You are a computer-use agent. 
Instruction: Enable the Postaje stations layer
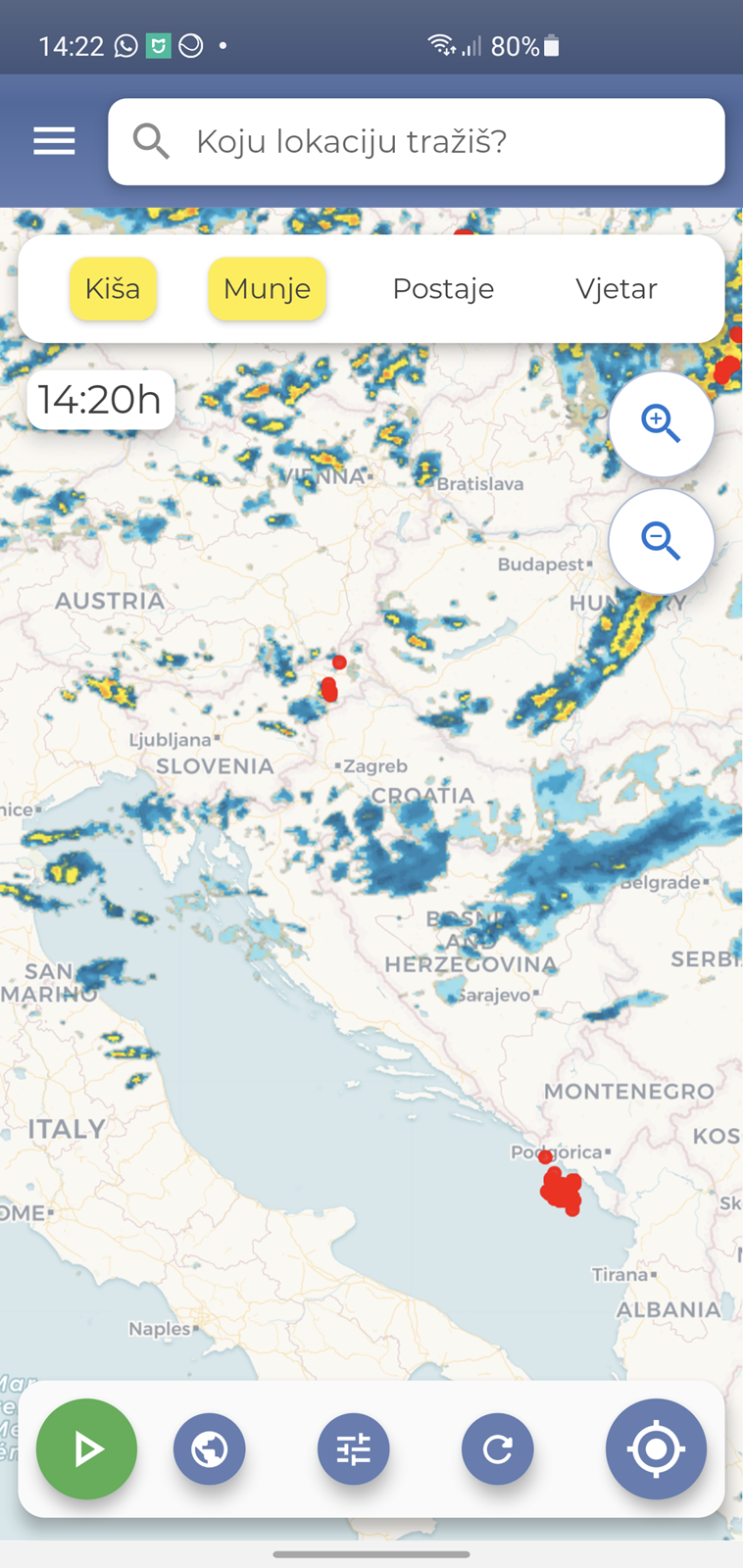[443, 289]
